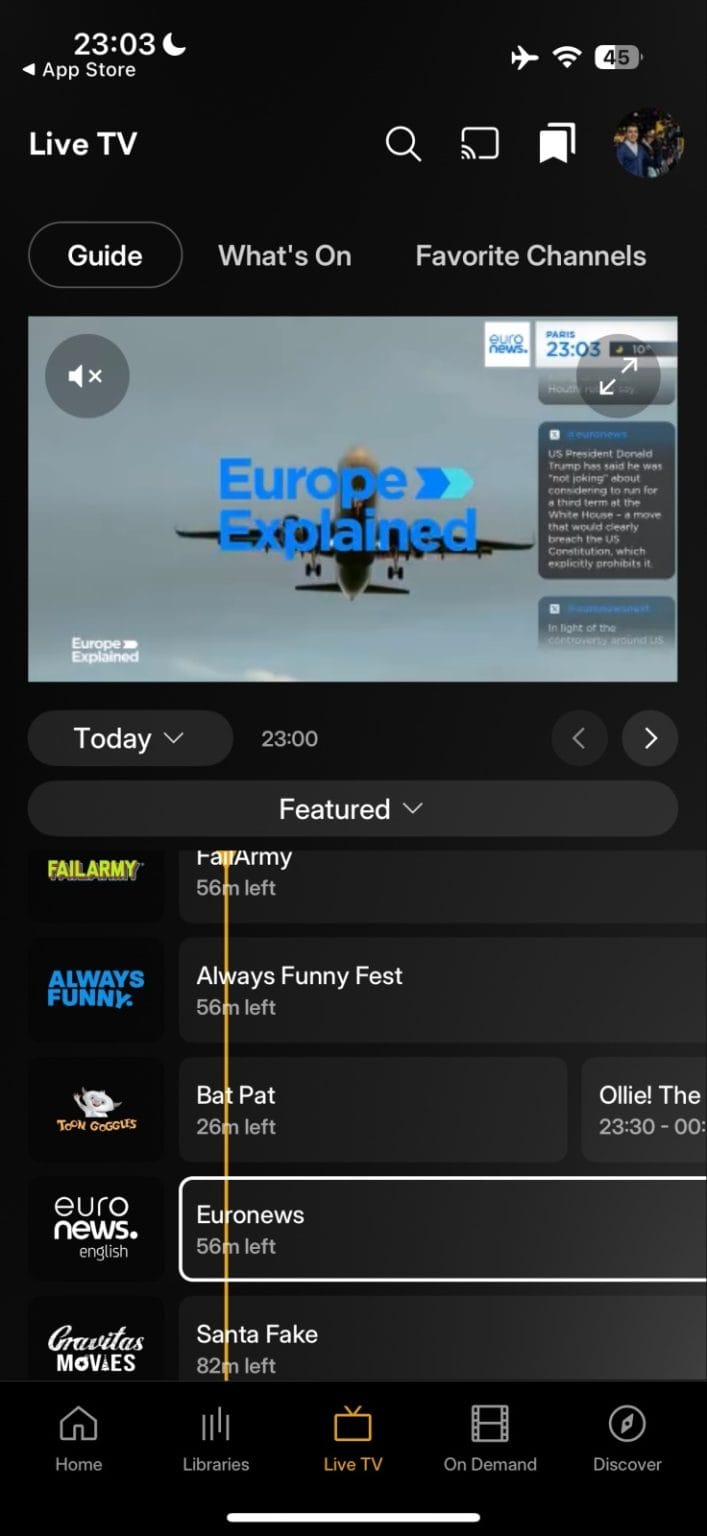Switch to the Favorite Channels tab
Screen dimensions: 707x1536
pyautogui.click(x=530, y=256)
